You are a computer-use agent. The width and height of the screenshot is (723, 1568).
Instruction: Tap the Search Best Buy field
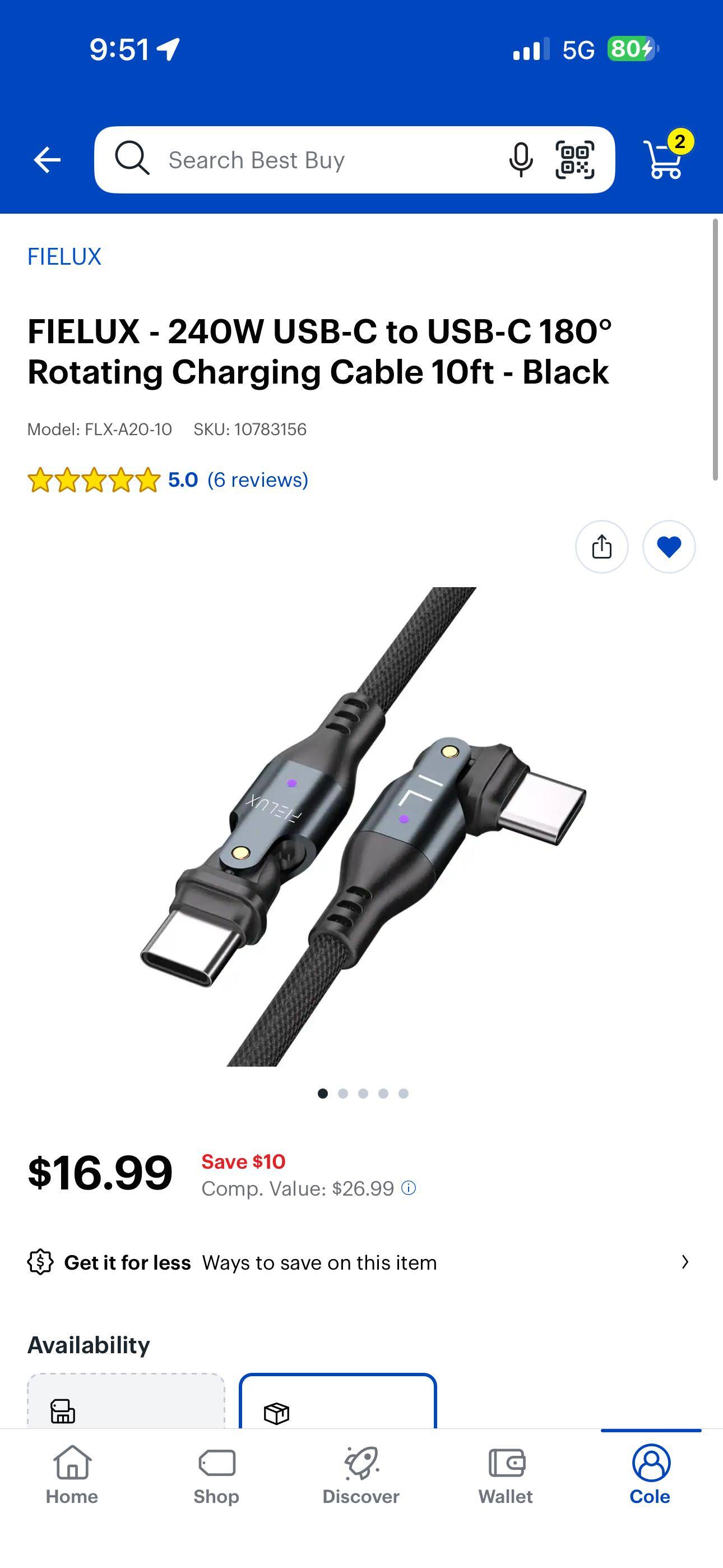[x=304, y=159]
